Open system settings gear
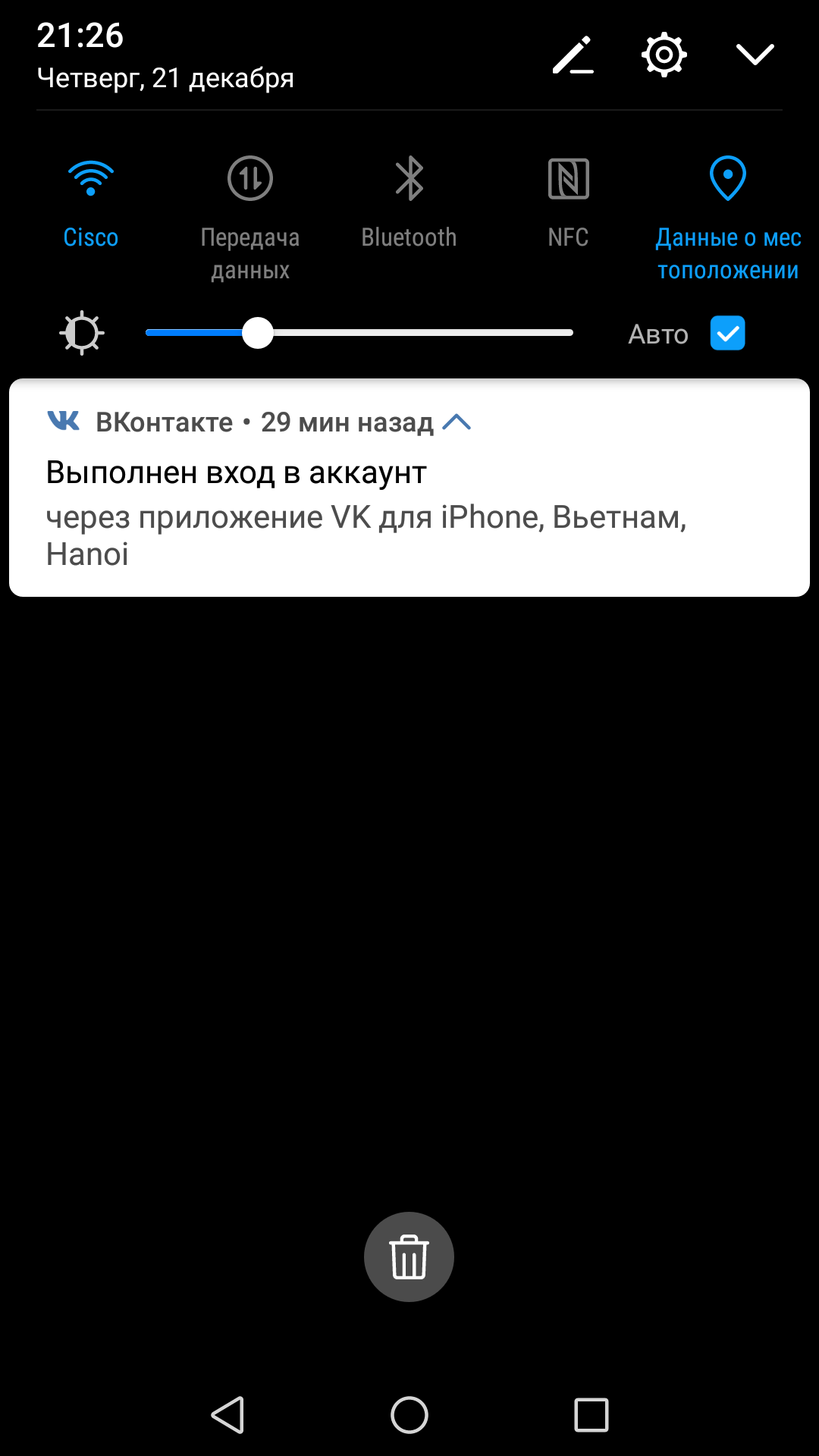 coord(664,55)
